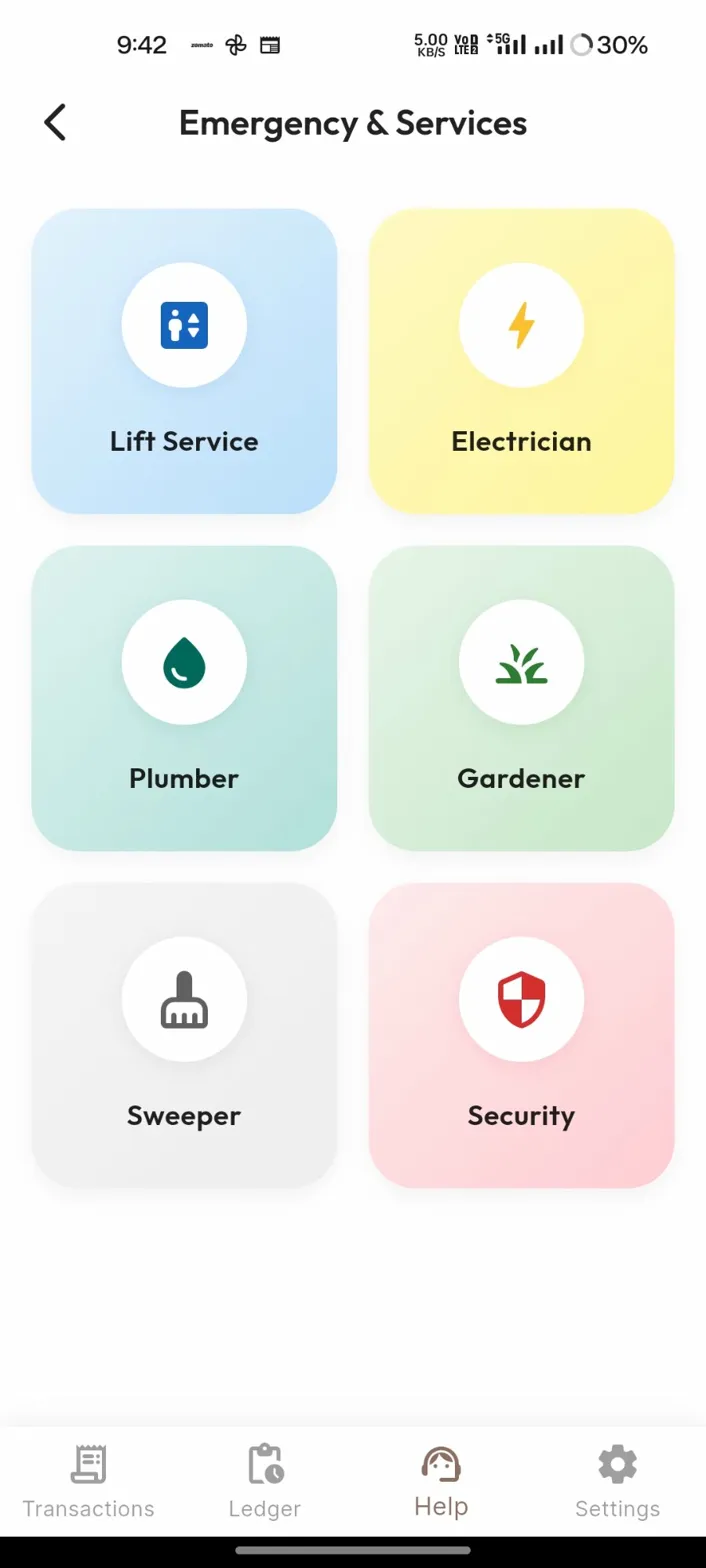Image resolution: width=706 pixels, height=1568 pixels.
Task: Contact Security via its card
Action: [x=521, y=1035]
